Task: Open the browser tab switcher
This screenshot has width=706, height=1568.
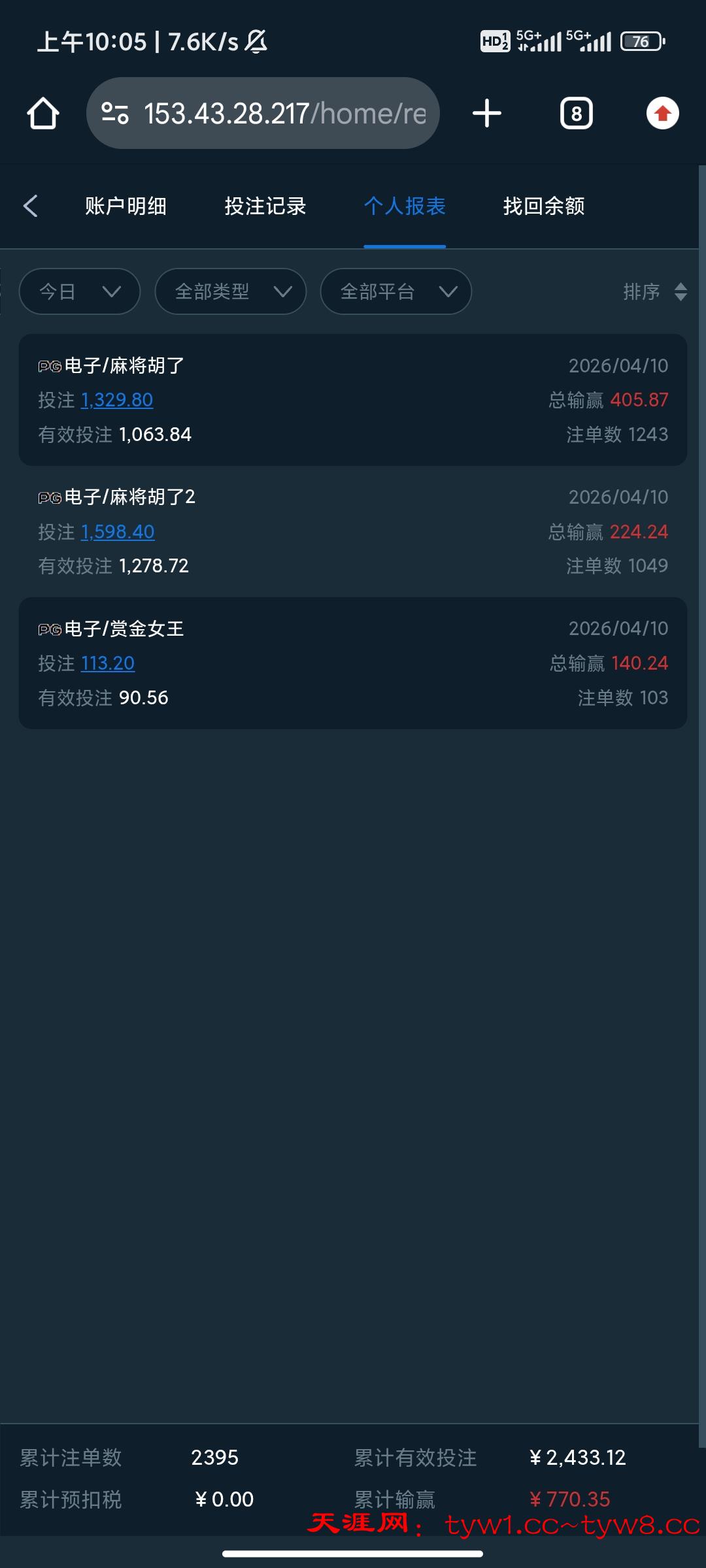Action: [x=576, y=114]
